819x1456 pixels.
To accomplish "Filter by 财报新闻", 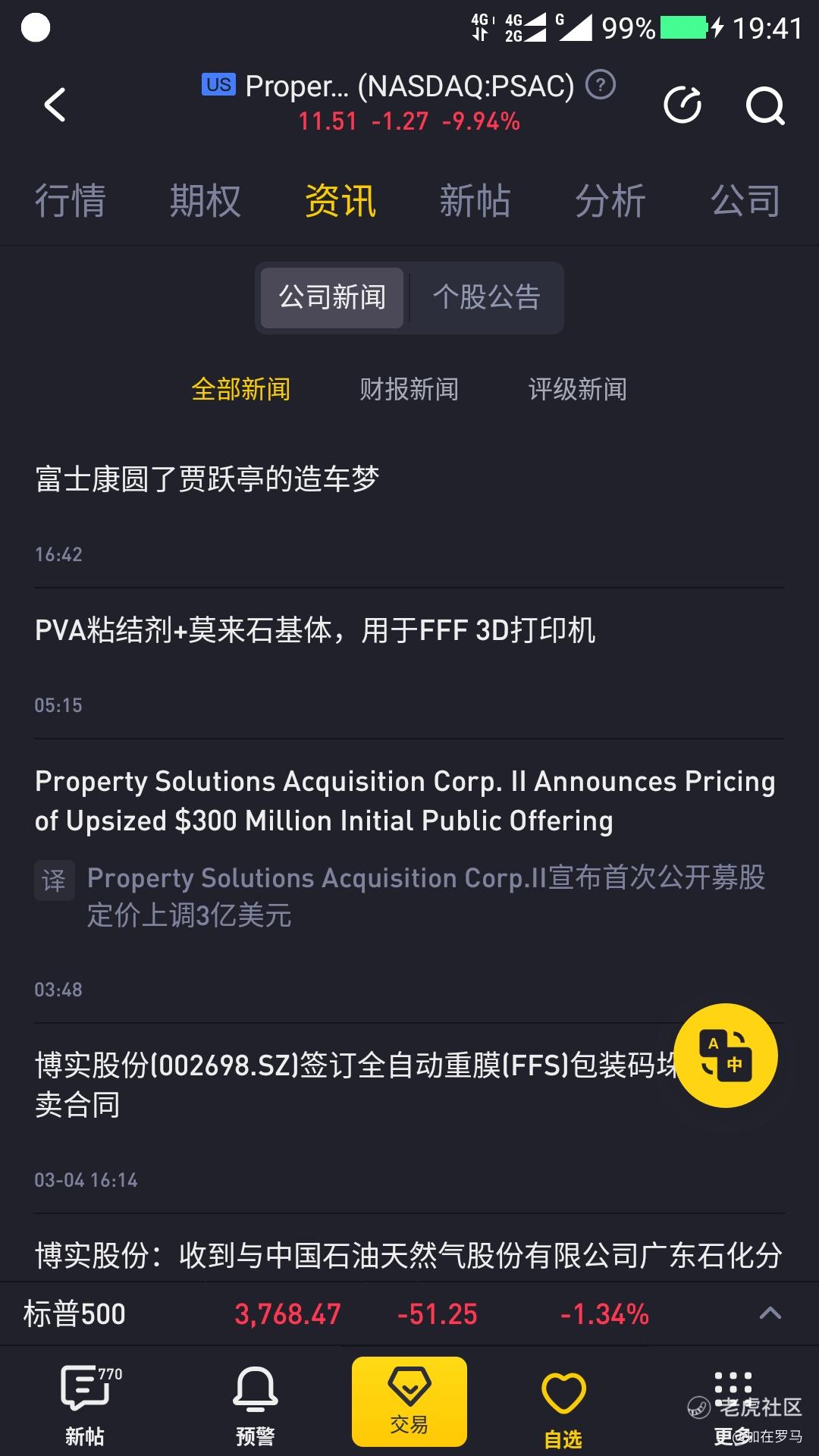I will point(409,389).
